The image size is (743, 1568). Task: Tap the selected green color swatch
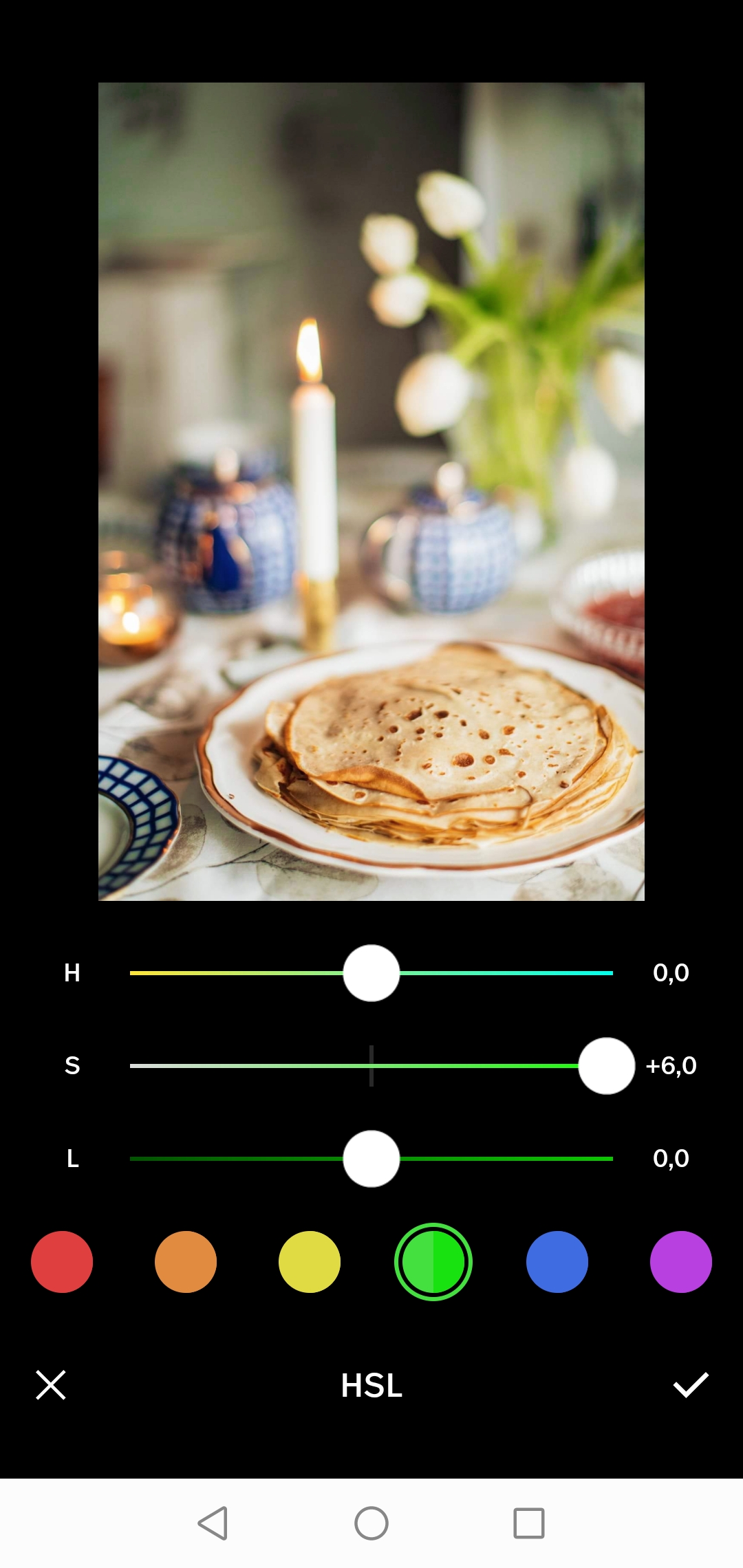point(433,1262)
